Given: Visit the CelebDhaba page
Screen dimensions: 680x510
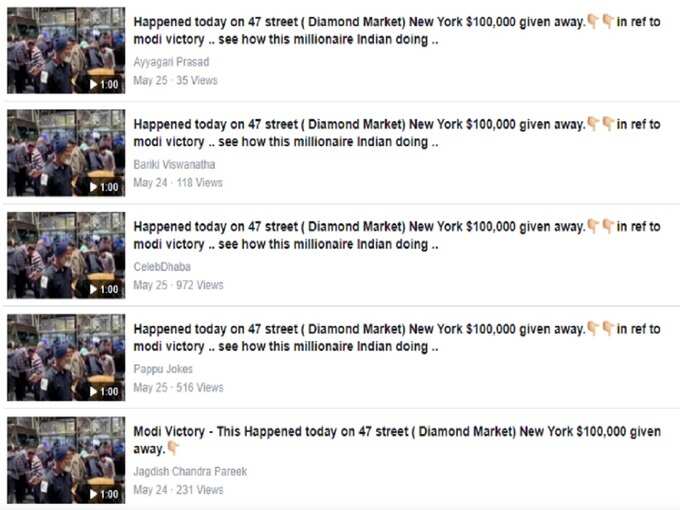Looking at the screenshot, I should (x=160, y=267).
